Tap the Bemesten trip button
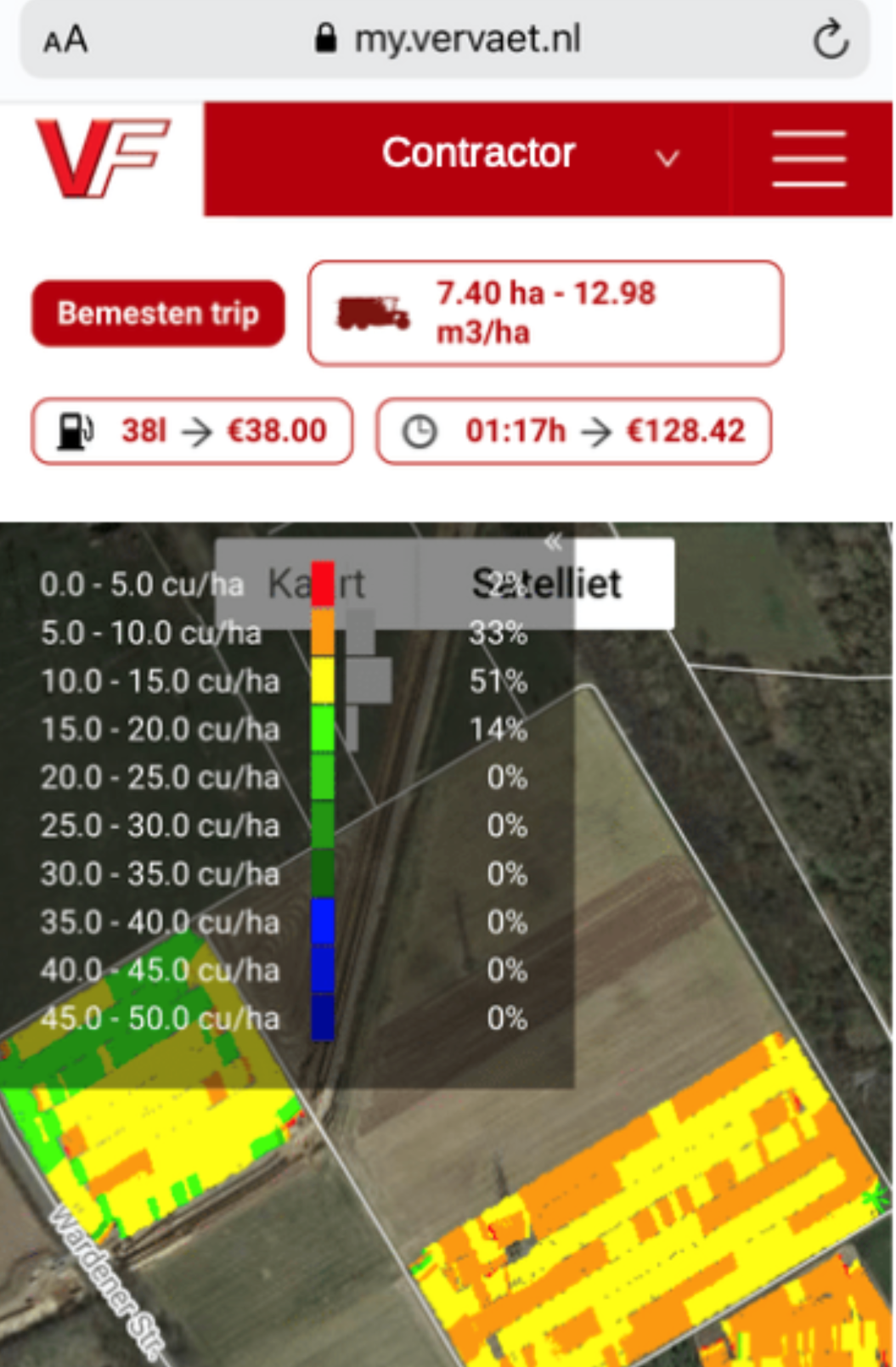Image resolution: width=896 pixels, height=1367 pixels. (x=158, y=314)
